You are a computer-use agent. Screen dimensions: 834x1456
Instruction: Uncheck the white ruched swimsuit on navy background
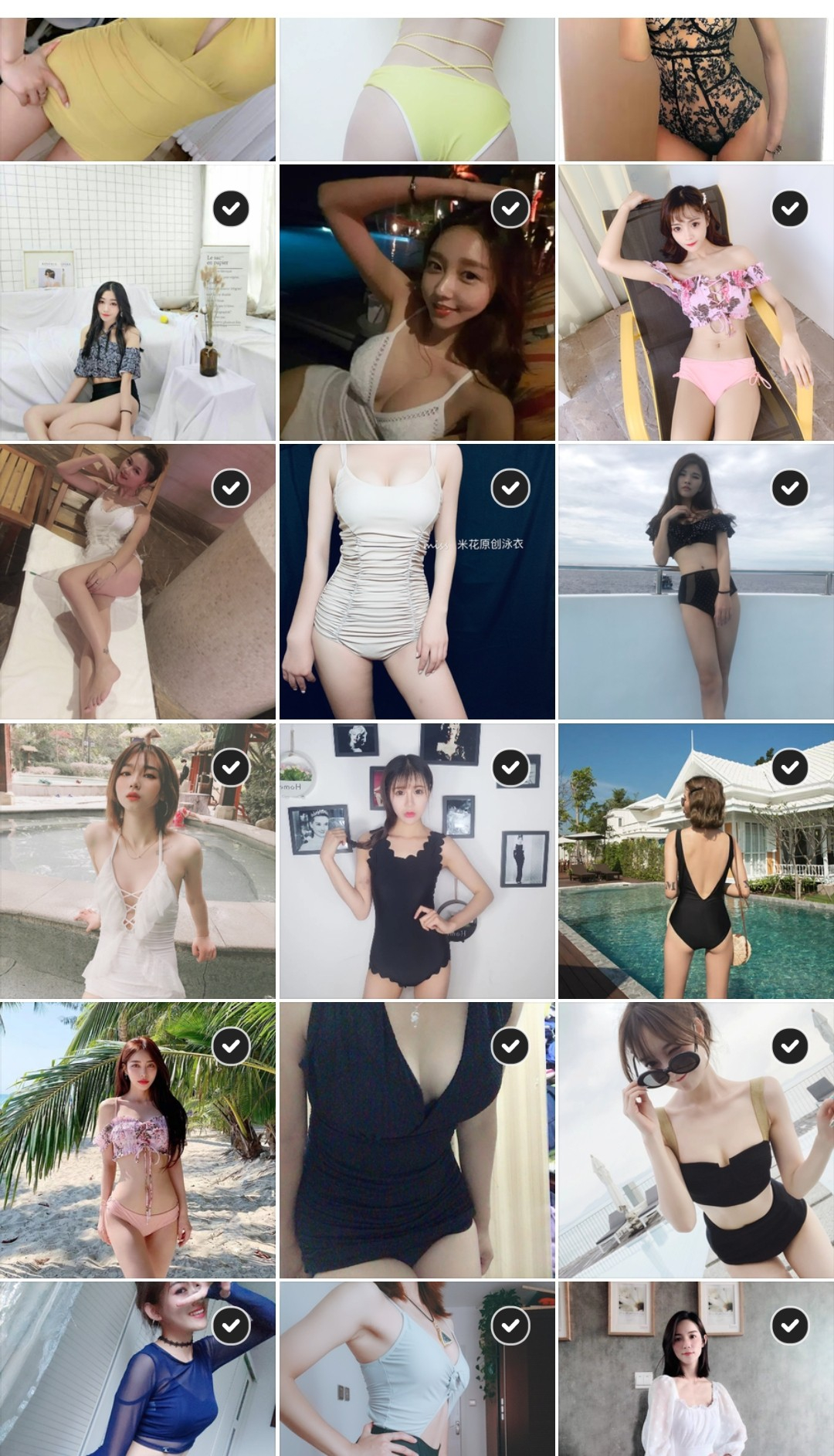tap(510, 488)
